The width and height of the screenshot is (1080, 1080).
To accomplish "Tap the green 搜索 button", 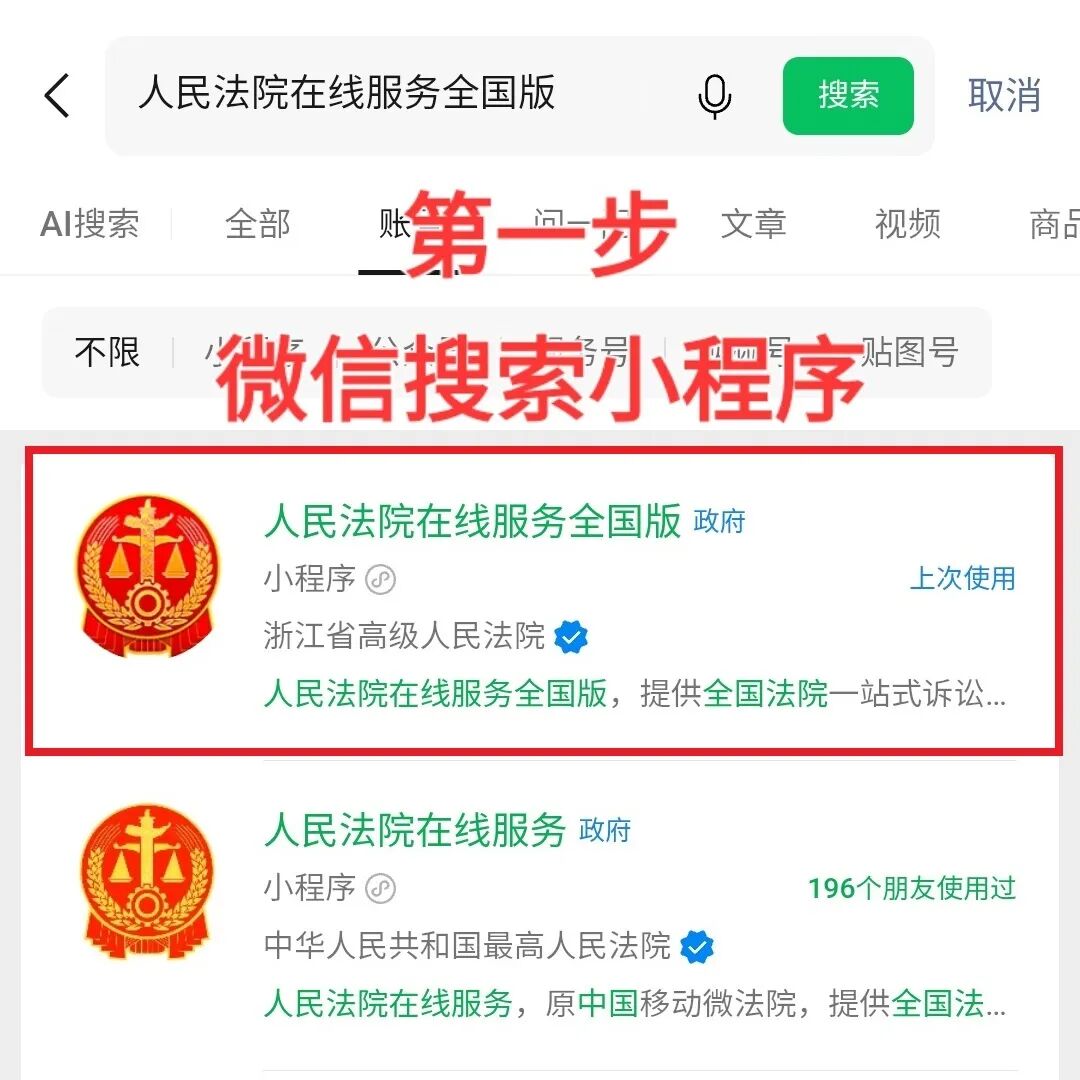I will 848,96.
